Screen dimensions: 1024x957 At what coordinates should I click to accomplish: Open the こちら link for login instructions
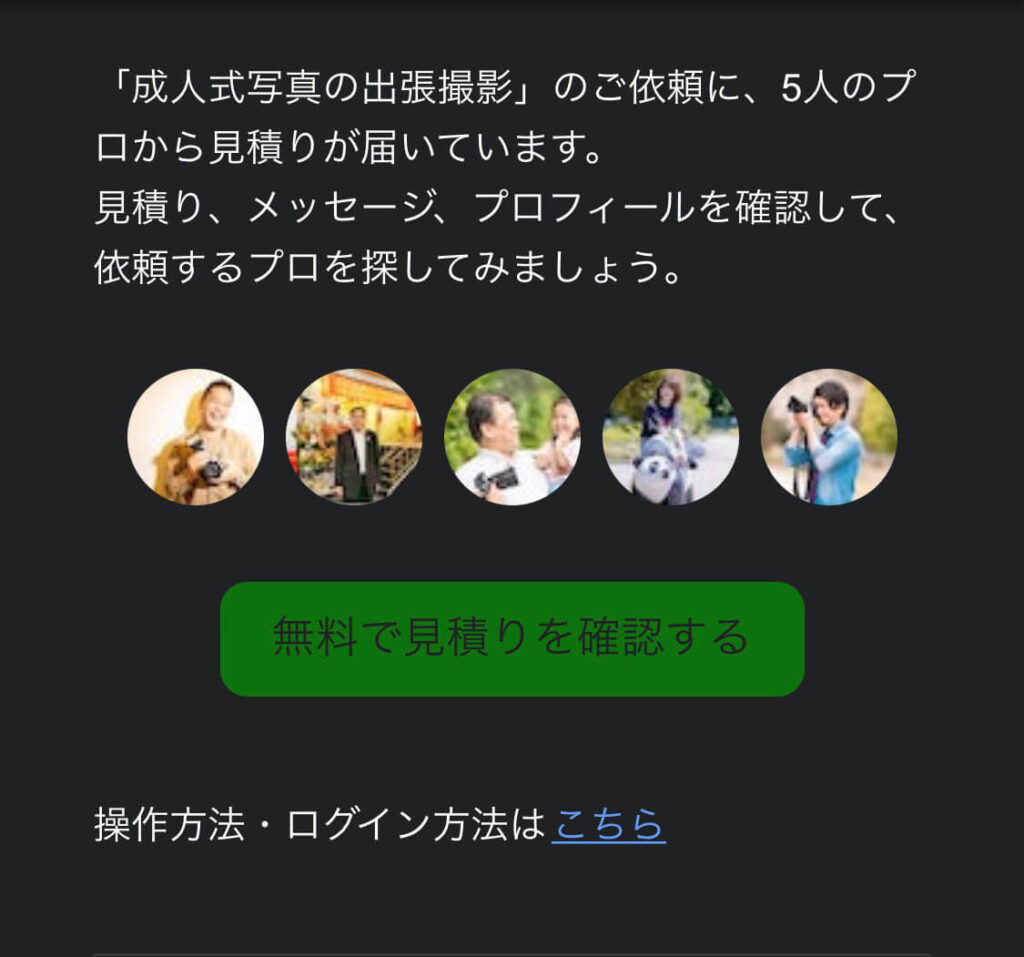click(x=608, y=825)
